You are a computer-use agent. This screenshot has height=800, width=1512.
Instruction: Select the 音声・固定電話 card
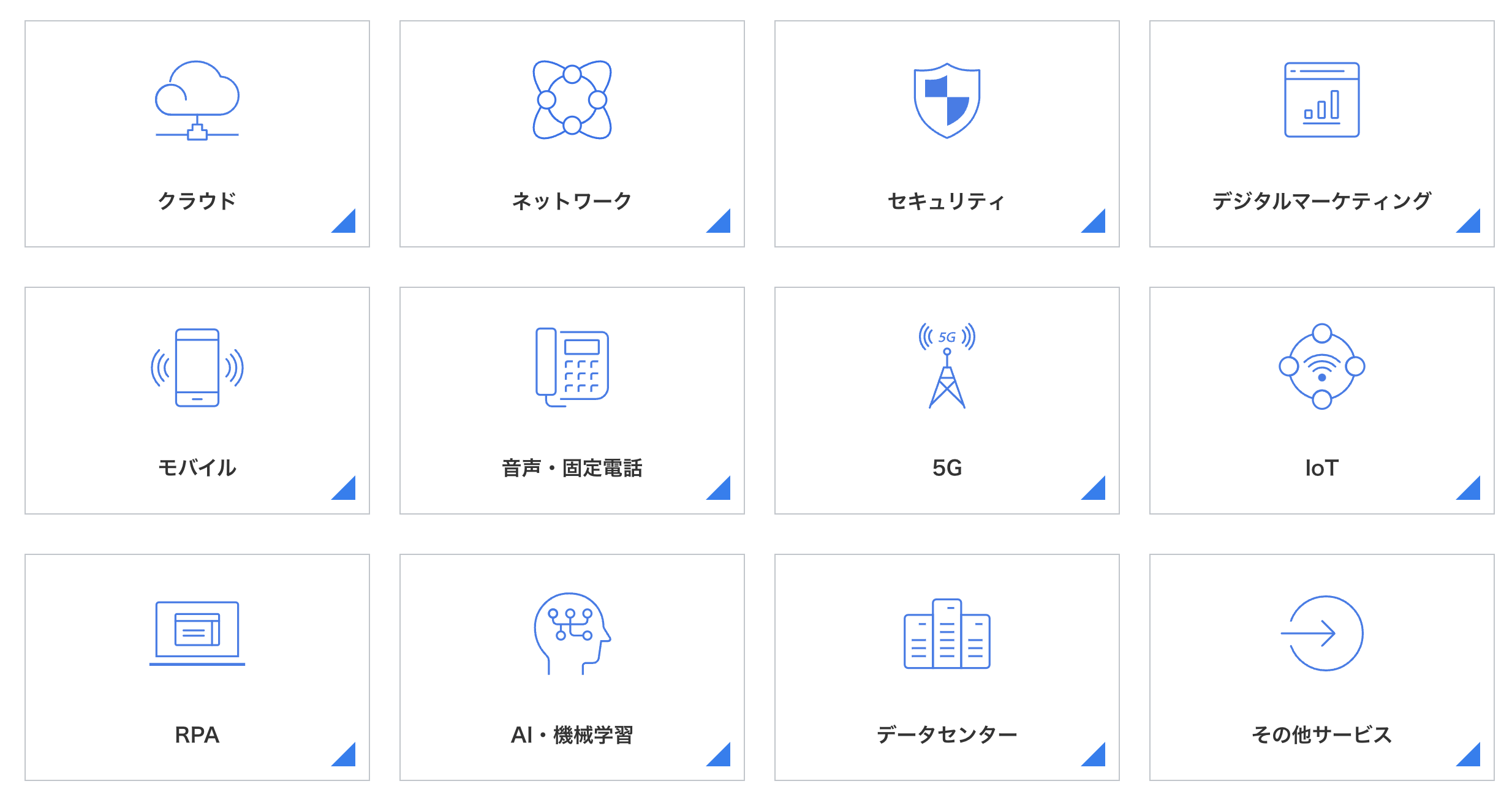(x=572, y=401)
